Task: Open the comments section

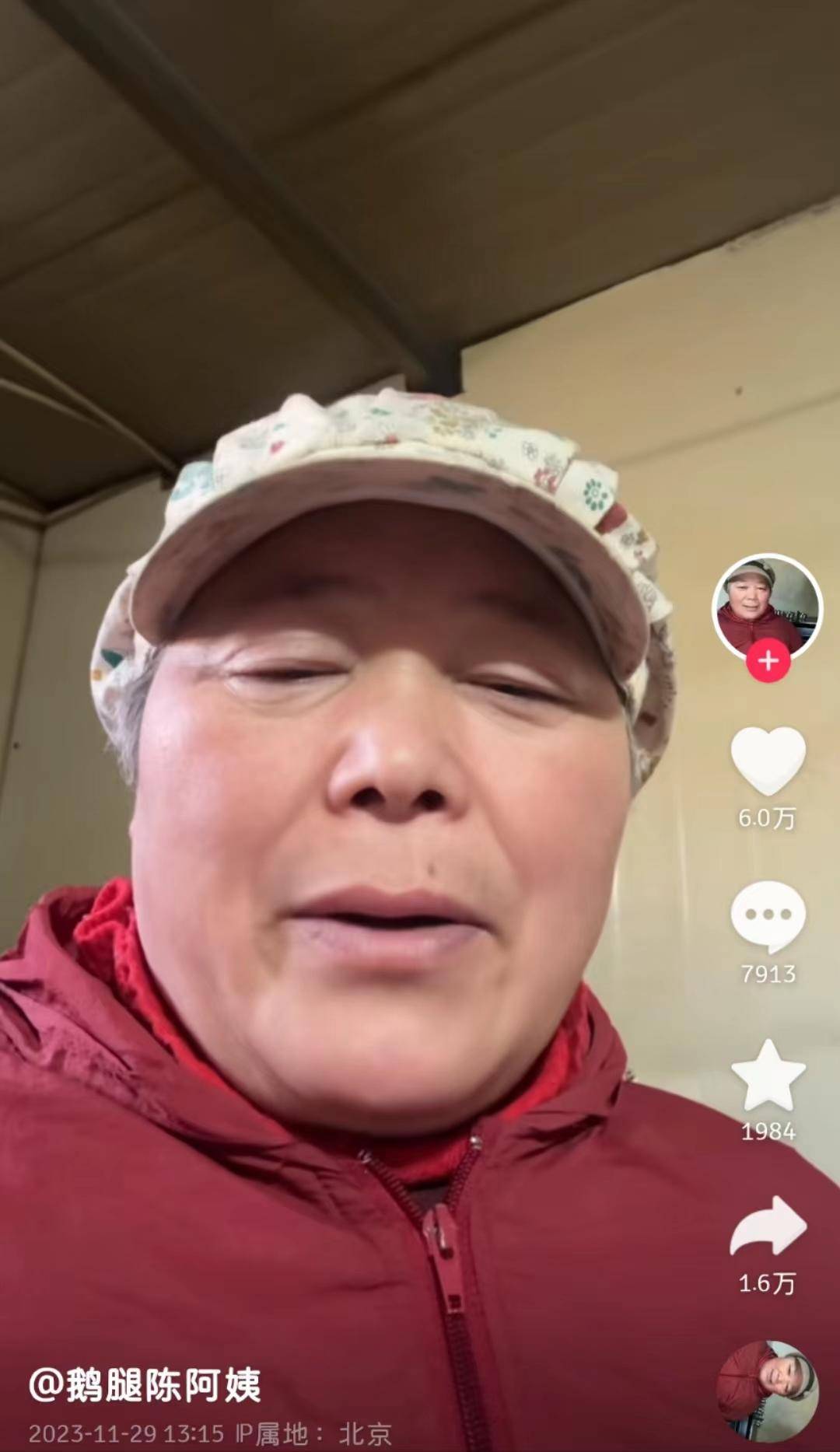Action: coord(768,918)
